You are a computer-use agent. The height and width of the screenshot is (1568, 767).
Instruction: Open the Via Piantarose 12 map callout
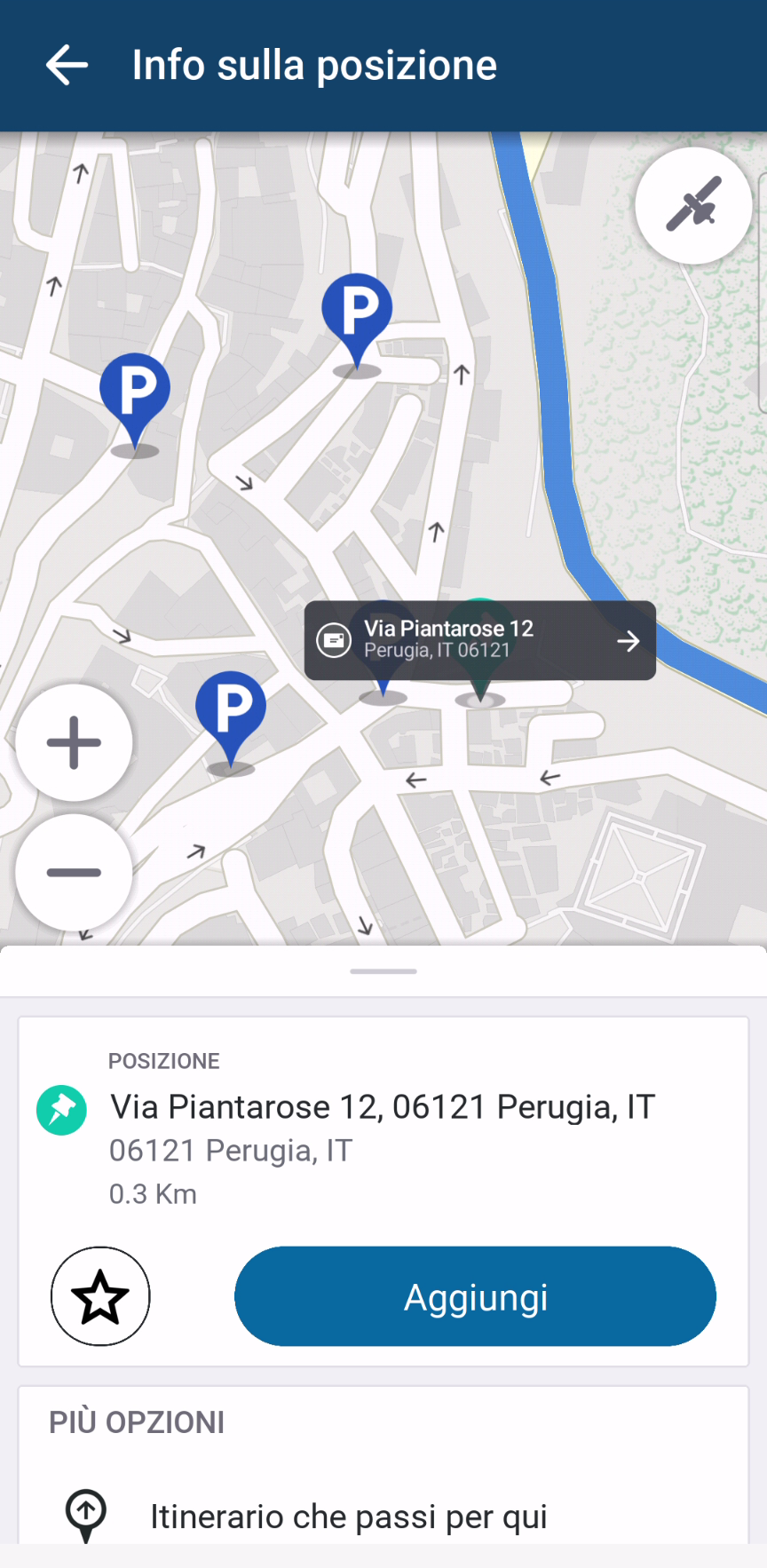[479, 640]
